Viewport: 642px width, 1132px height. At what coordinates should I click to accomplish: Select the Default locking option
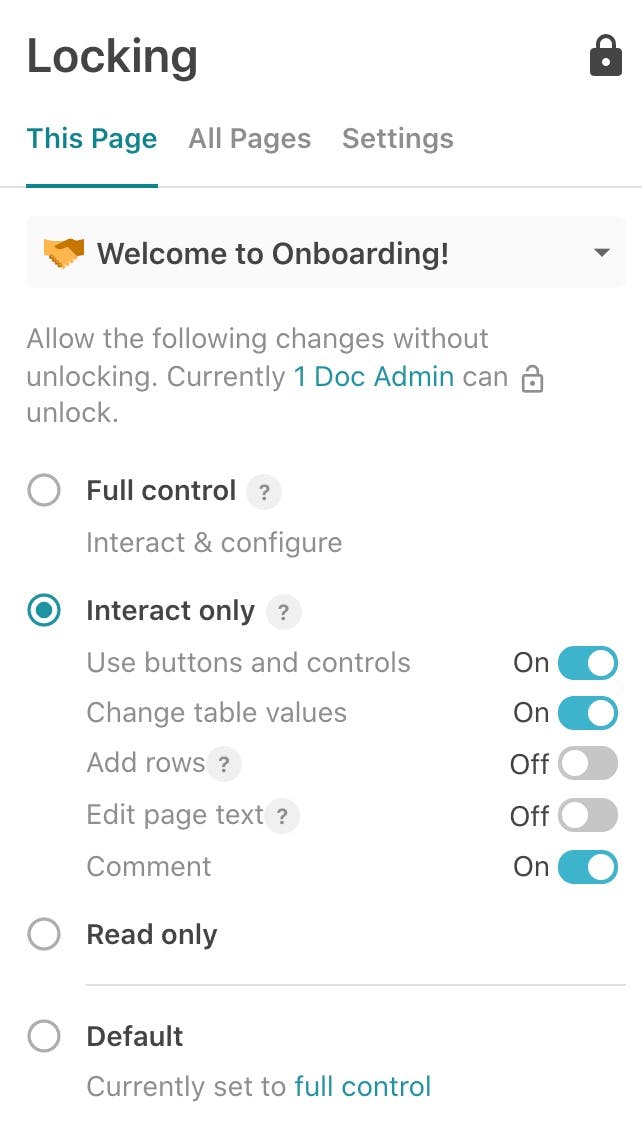(44, 1036)
